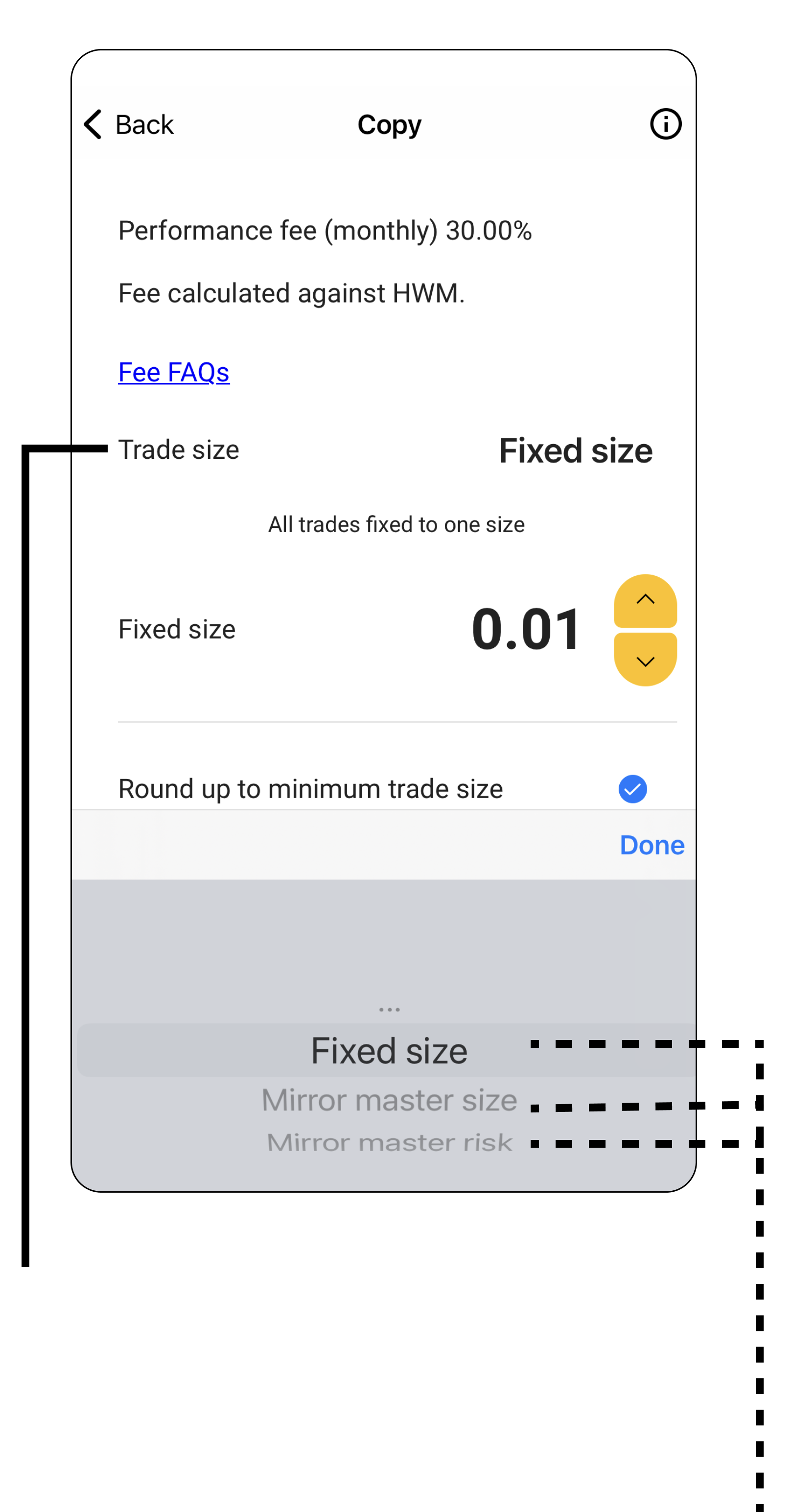793x1512 pixels.
Task: Select Mirror master size in the picker
Action: [x=389, y=1100]
